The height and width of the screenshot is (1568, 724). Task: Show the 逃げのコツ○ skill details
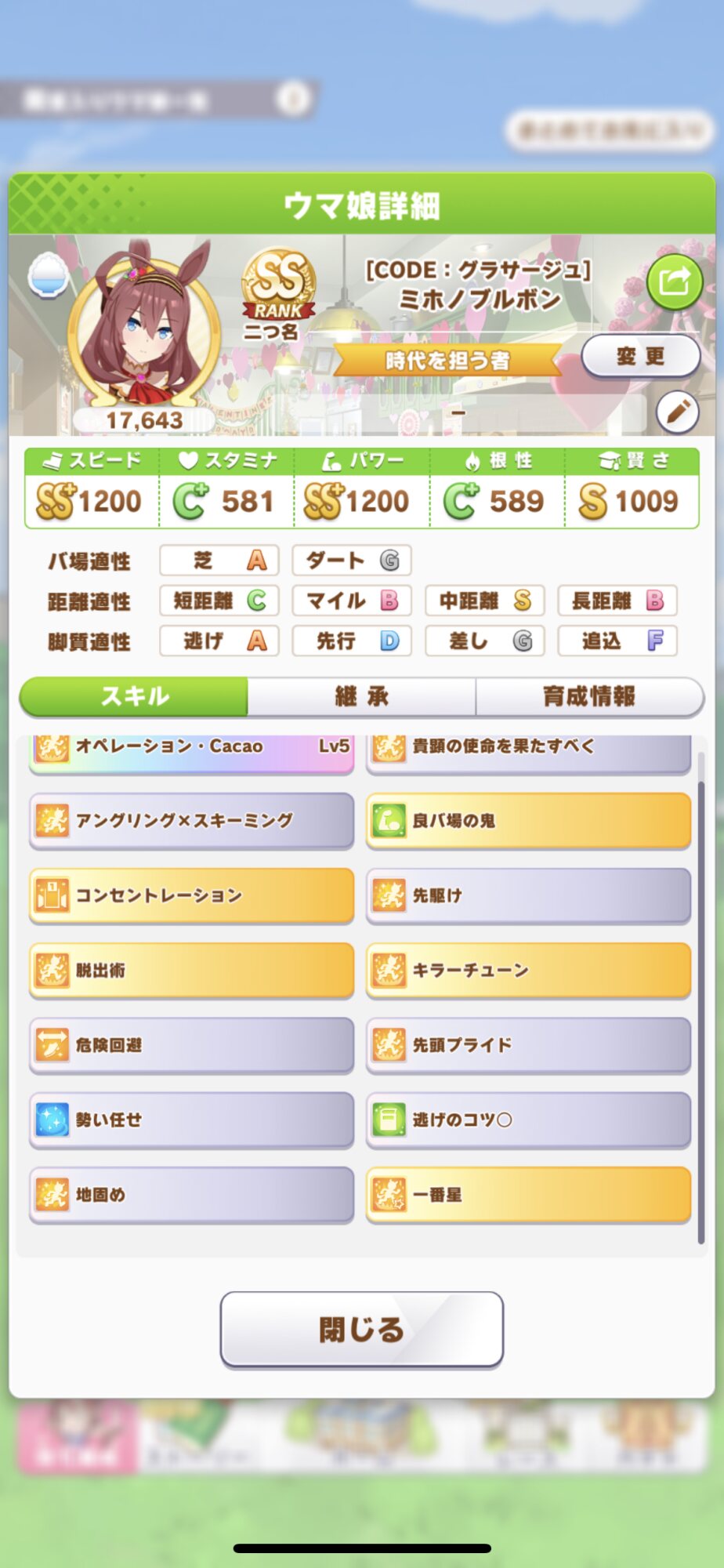(528, 1120)
